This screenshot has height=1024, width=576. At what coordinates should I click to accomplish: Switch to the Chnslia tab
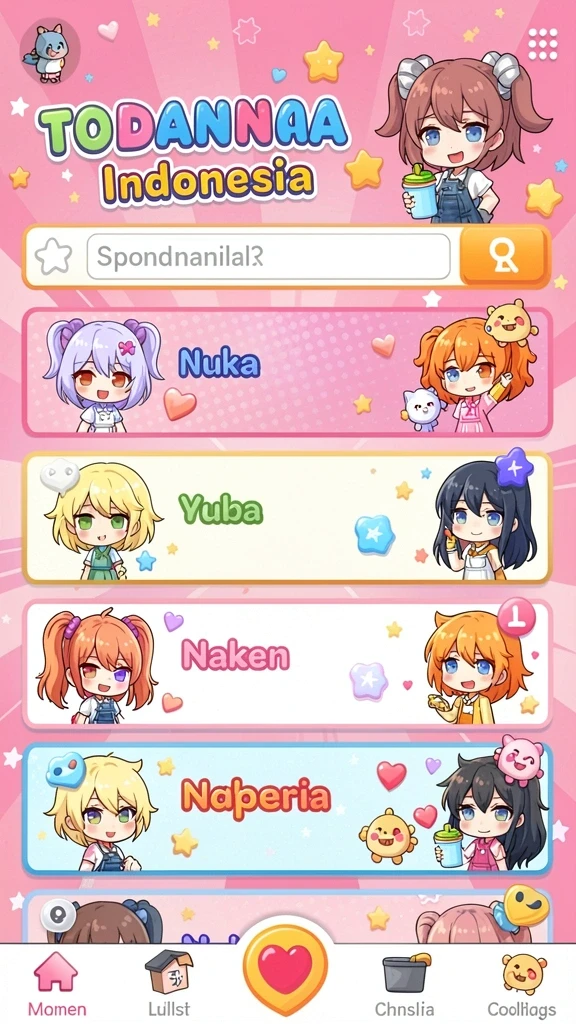pos(405,984)
